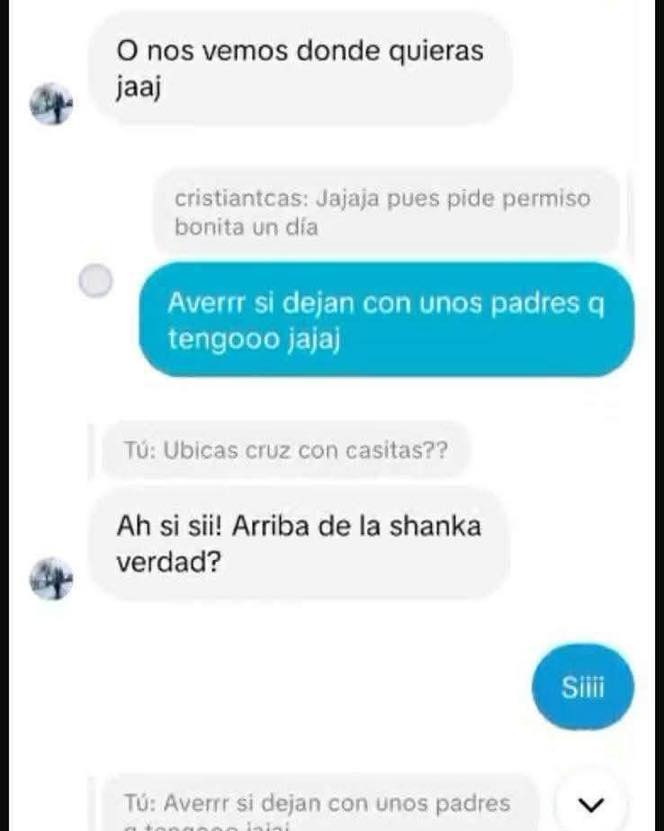Viewport: 664px width, 831px height.
Task: Tap the avatar beside "Arriba de la shanka" message
Action: 52,578
